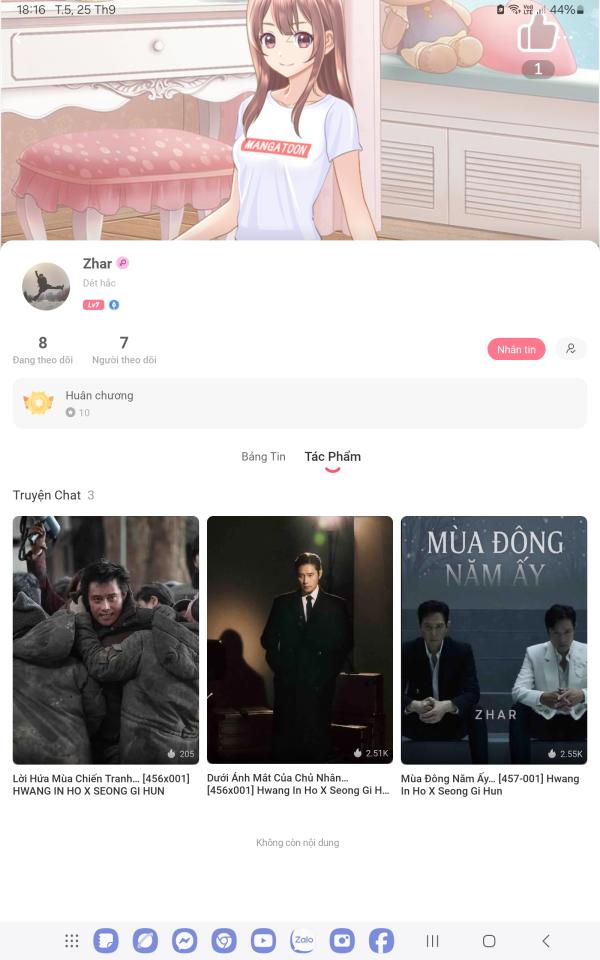Open Zhar's profile avatar
The width and height of the screenshot is (600, 960).
[x=46, y=287]
